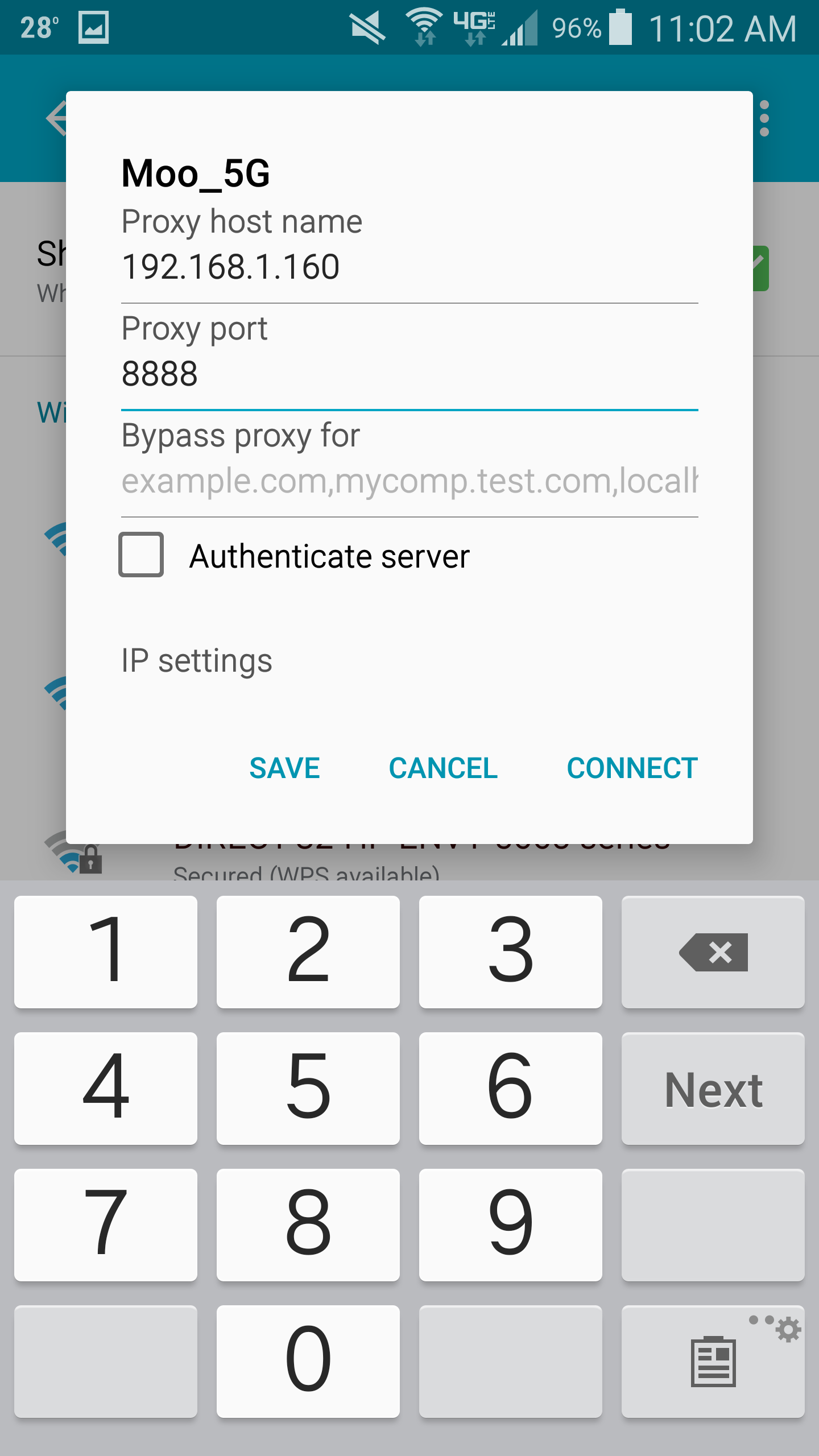Save the Moo_5G network settings
This screenshot has width=819, height=1456.
point(284,768)
